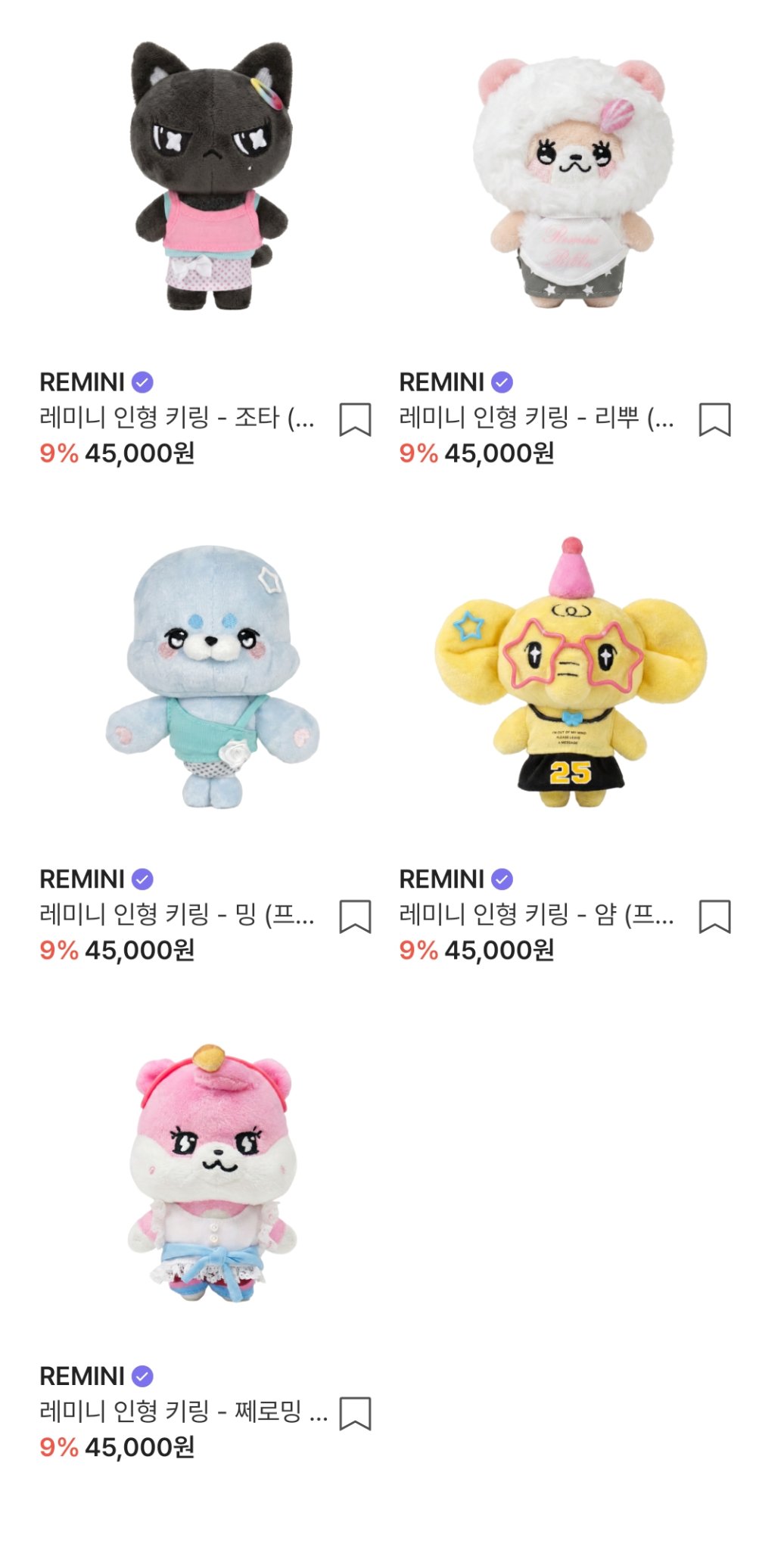
Task: Bookmark the 리뿌 doll keyring
Action: pos(714,419)
